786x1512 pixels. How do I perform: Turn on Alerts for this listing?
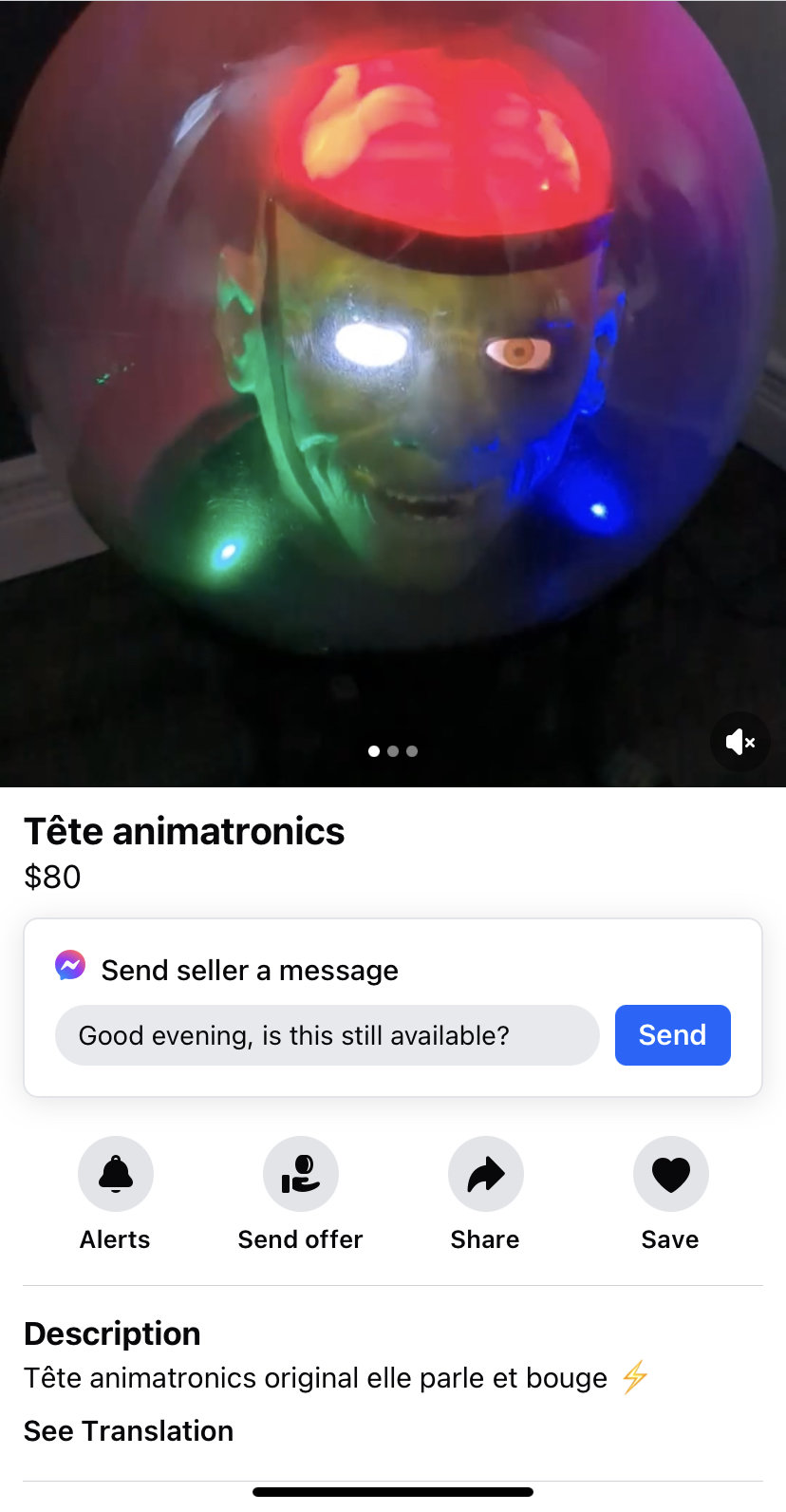coord(116,1174)
